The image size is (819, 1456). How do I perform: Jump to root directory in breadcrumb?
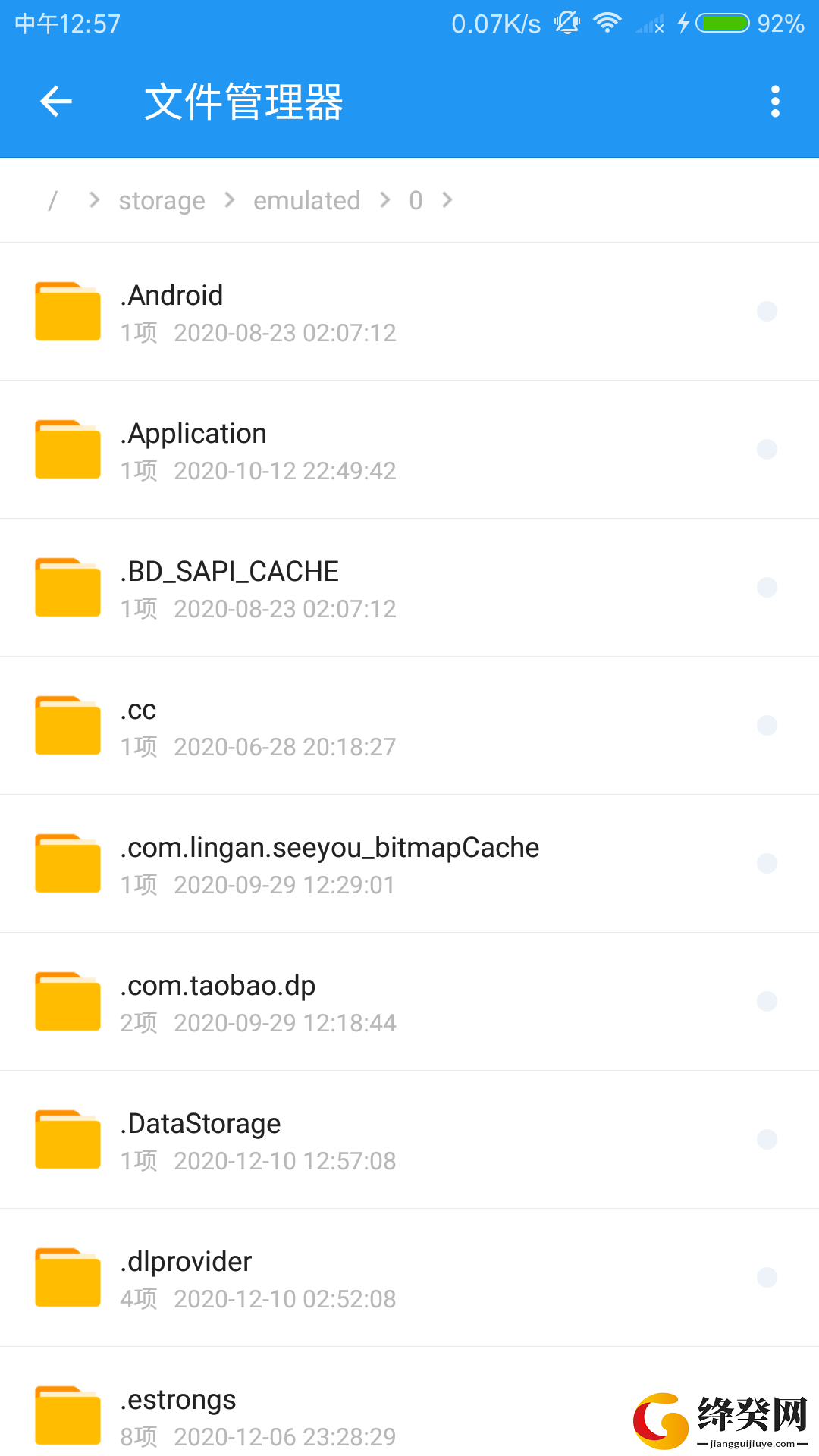[x=52, y=200]
